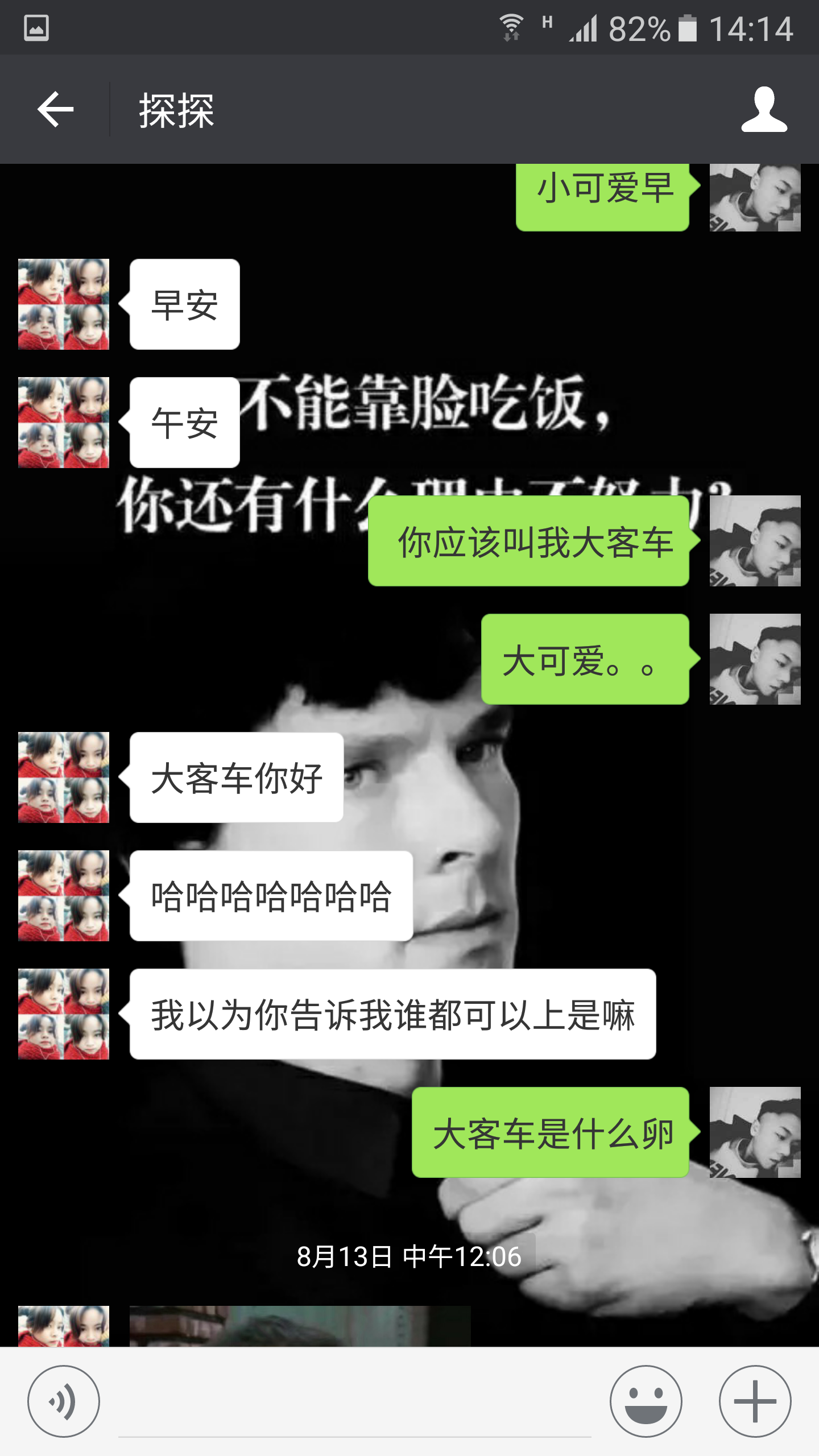Tap the contact's avatar beside 大客车你好
Viewport: 819px width, 1456px height.
coord(63,777)
